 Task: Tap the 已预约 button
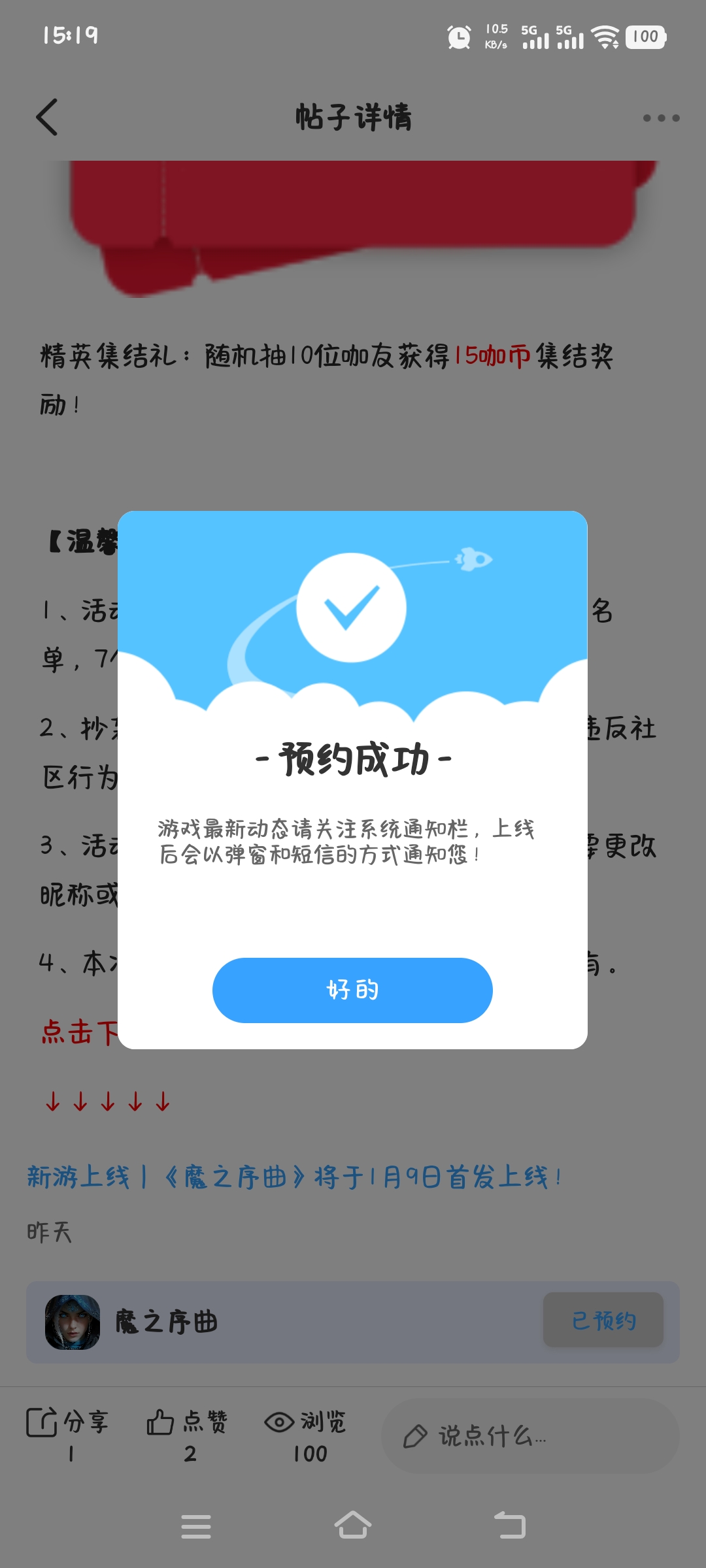pyautogui.click(x=603, y=1320)
